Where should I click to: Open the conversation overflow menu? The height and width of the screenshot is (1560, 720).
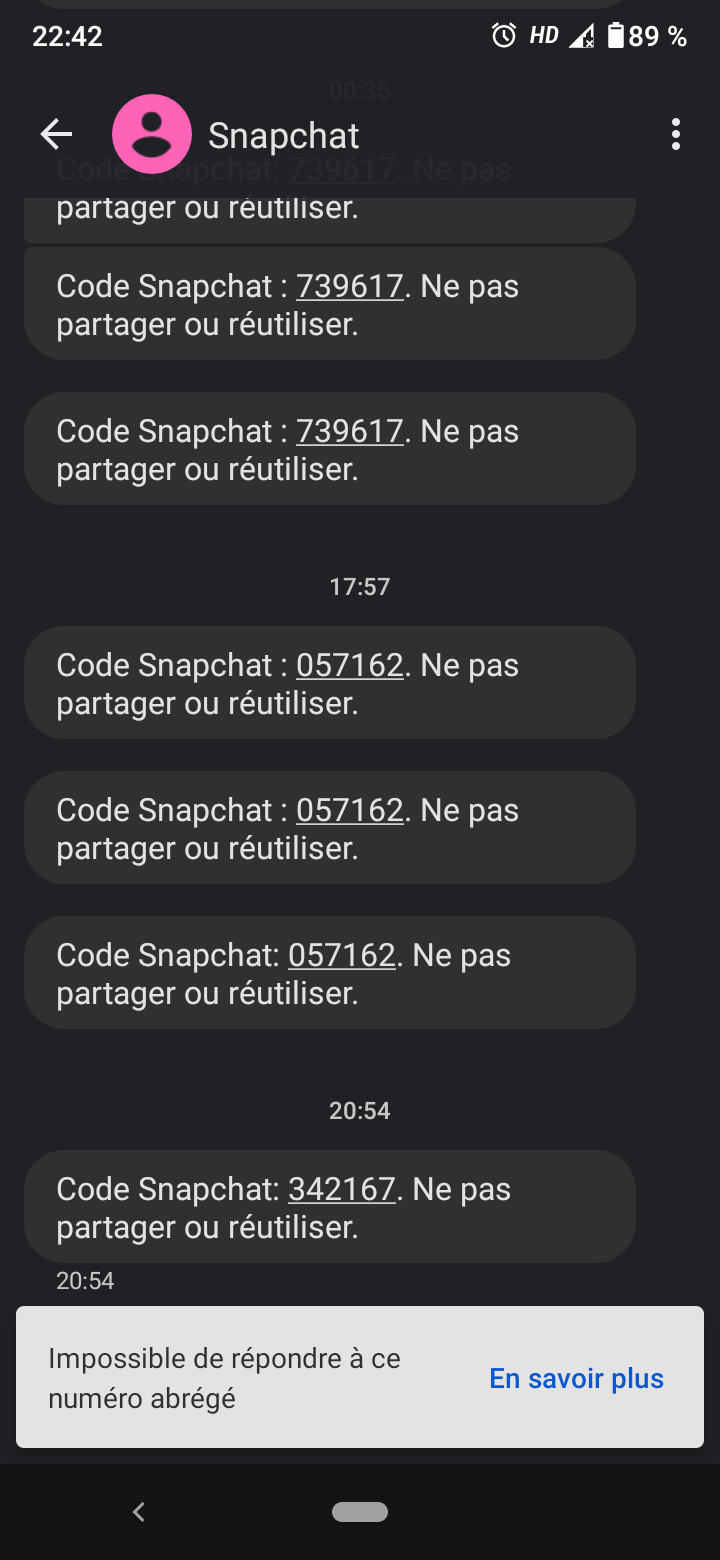point(676,134)
